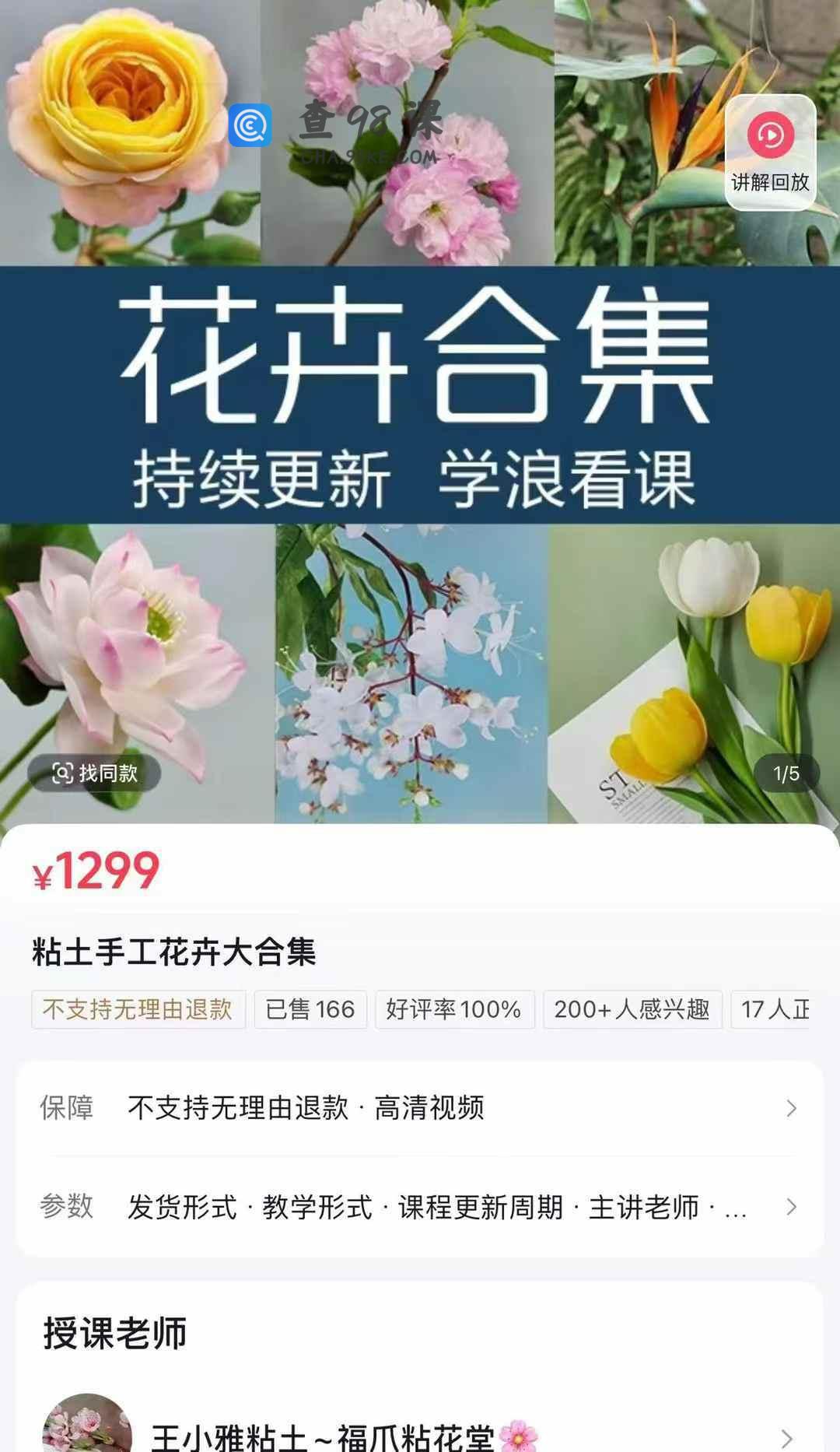Select the 好评率100% tag
Viewport: 840px width, 1452px height.
point(454,1009)
